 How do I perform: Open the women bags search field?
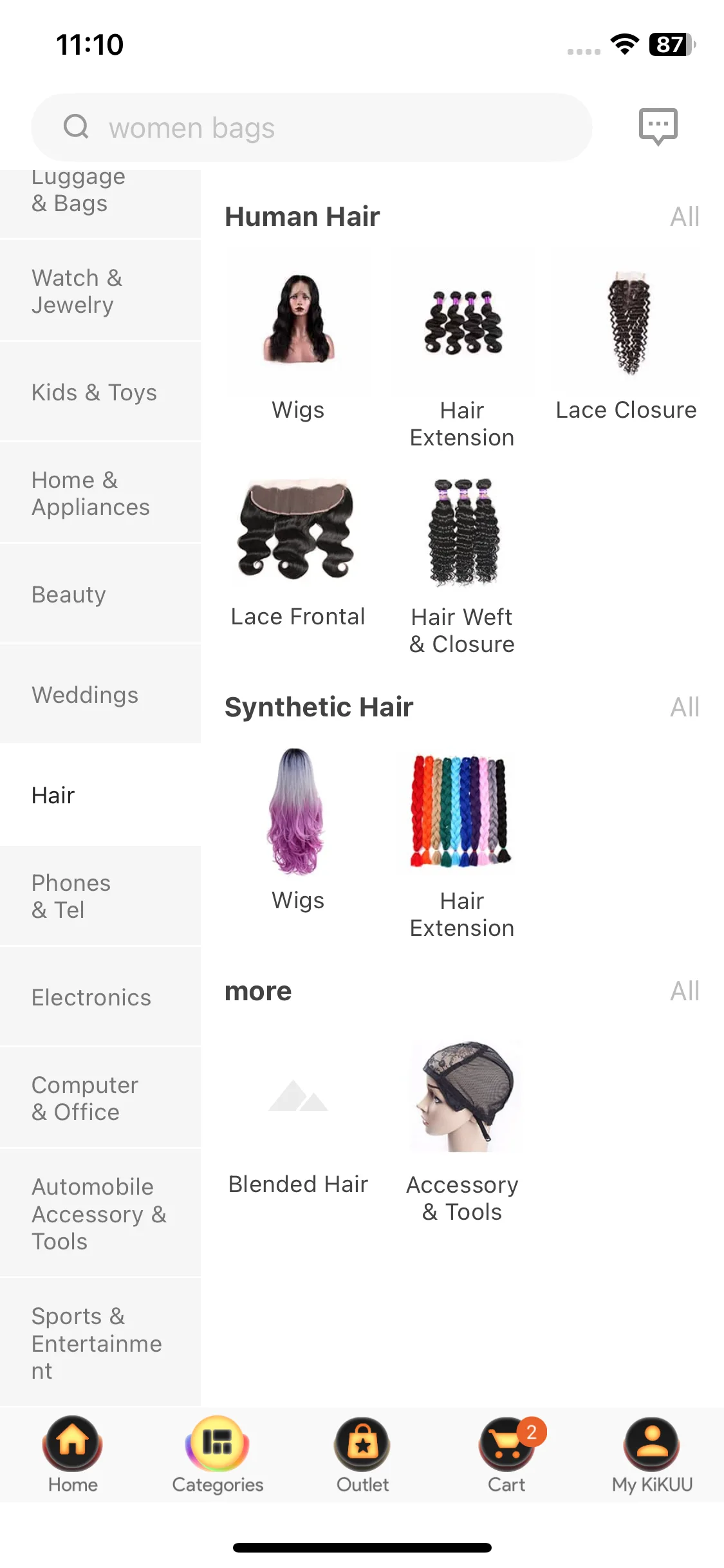pos(311,127)
